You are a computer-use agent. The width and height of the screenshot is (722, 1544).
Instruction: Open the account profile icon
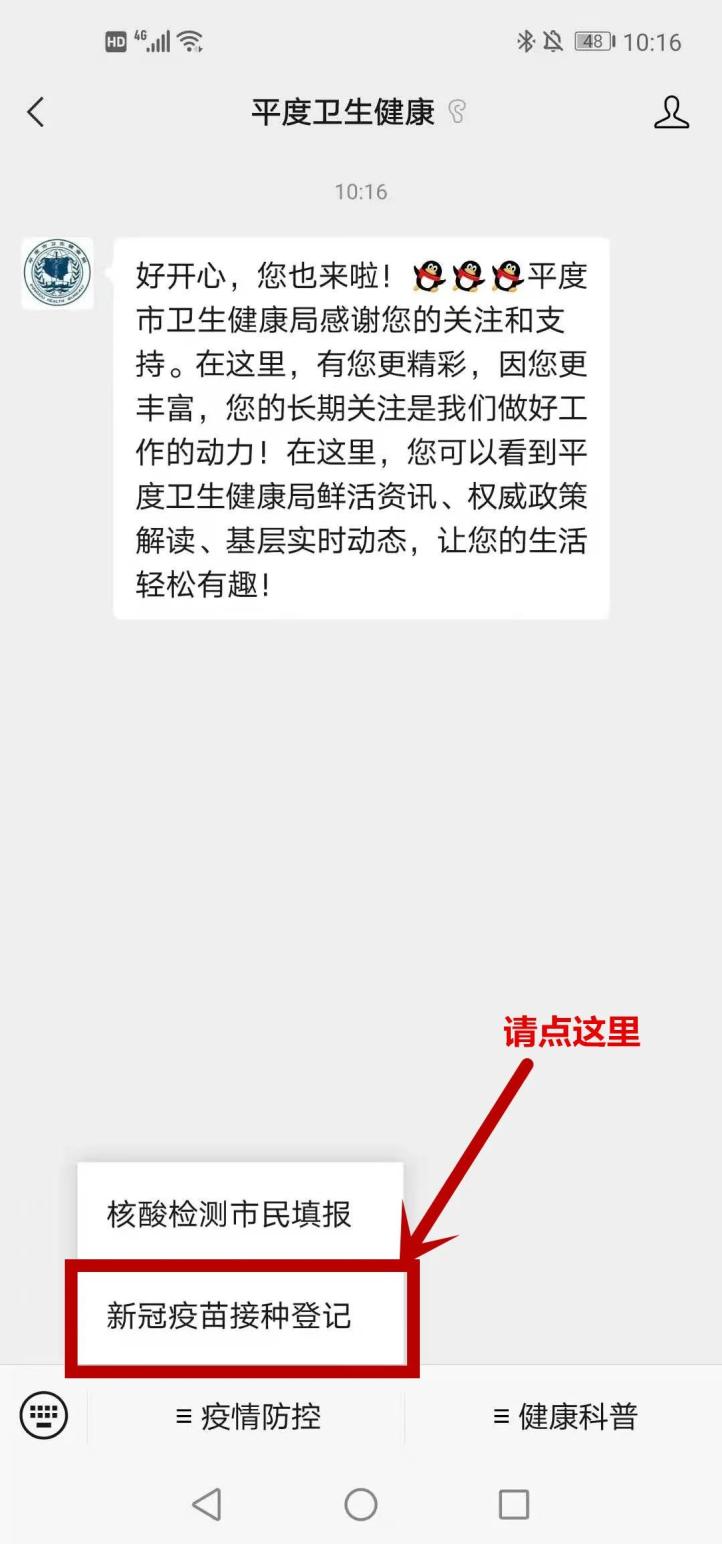click(671, 112)
